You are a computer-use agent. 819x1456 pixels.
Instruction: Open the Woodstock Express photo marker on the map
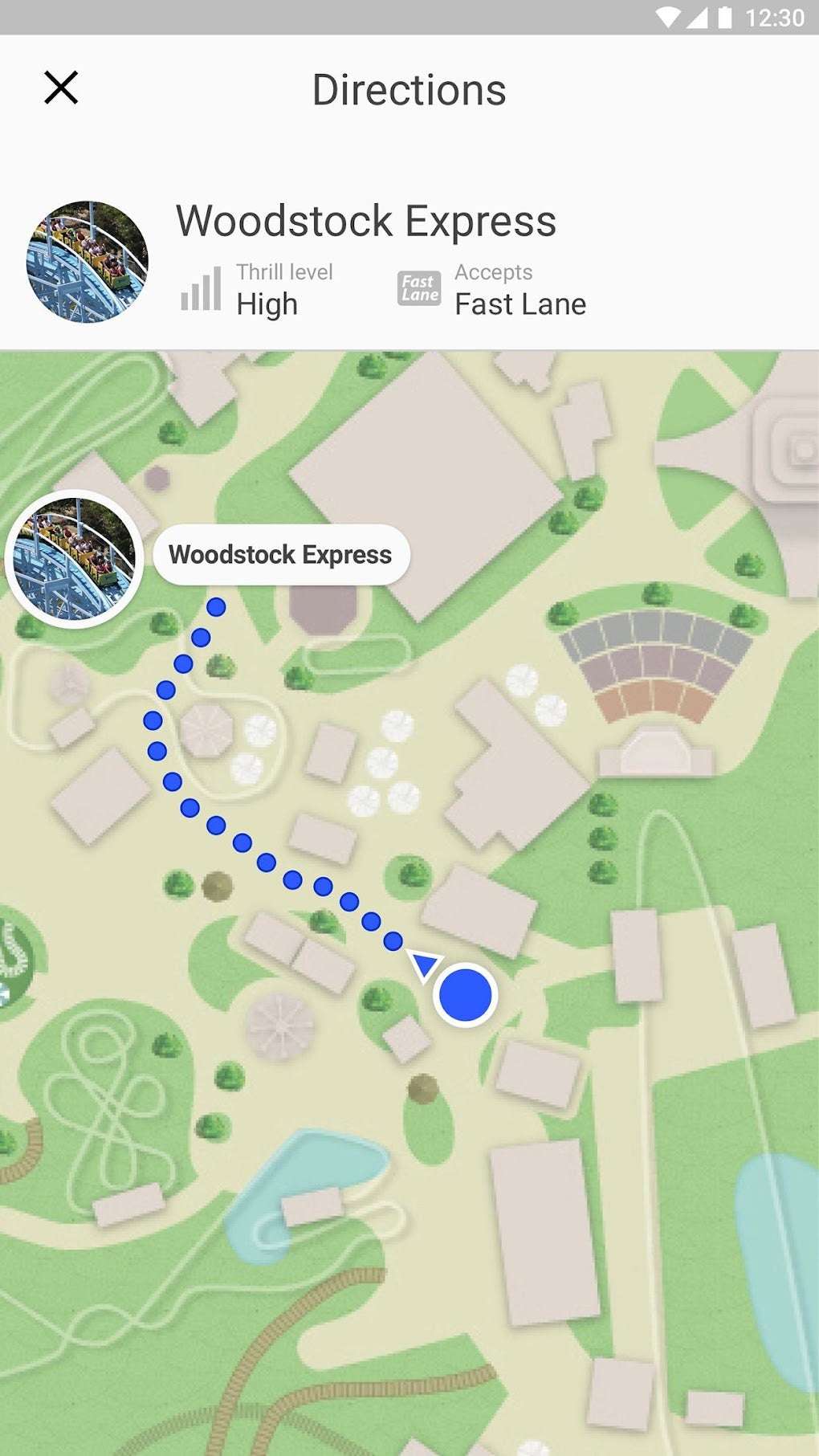pyautogui.click(x=75, y=559)
